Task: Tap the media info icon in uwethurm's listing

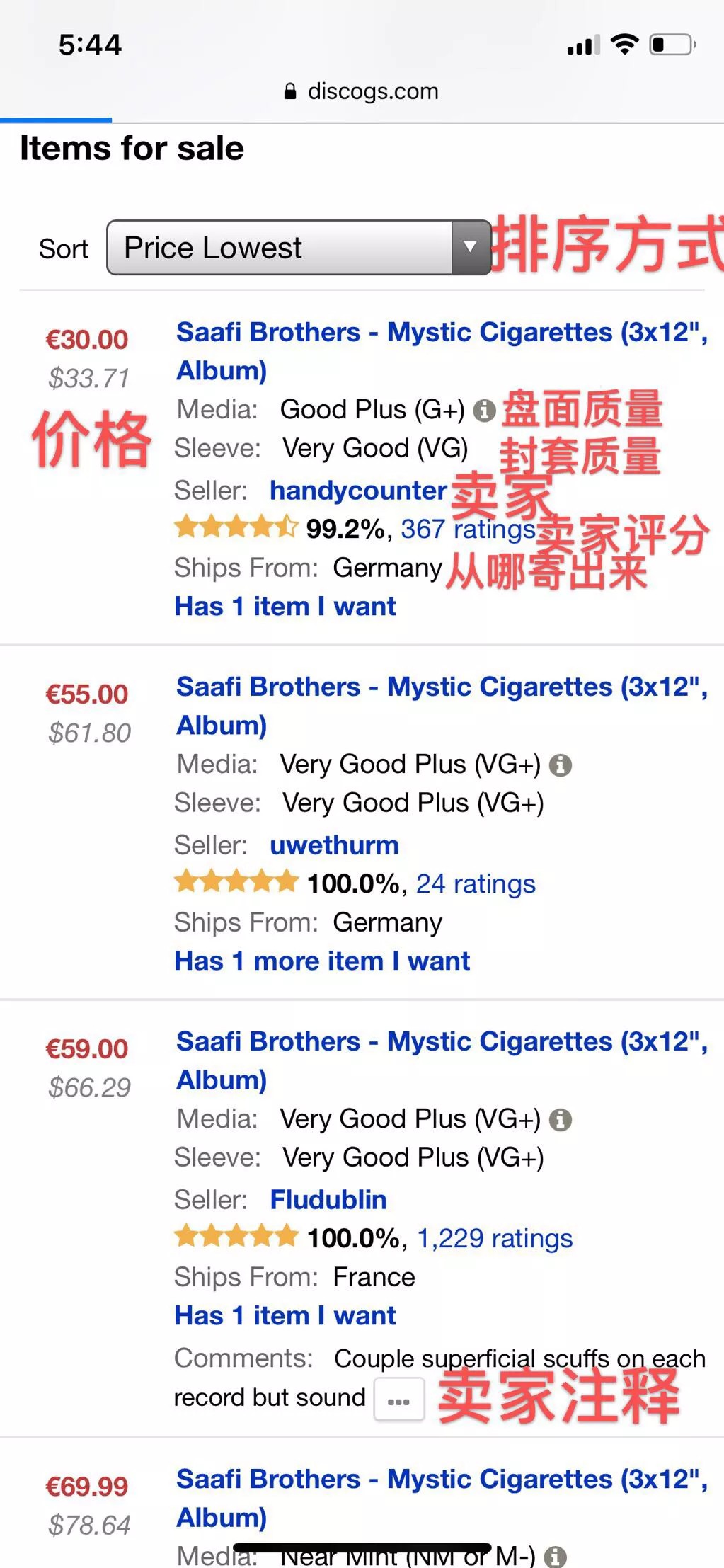Action: [561, 765]
